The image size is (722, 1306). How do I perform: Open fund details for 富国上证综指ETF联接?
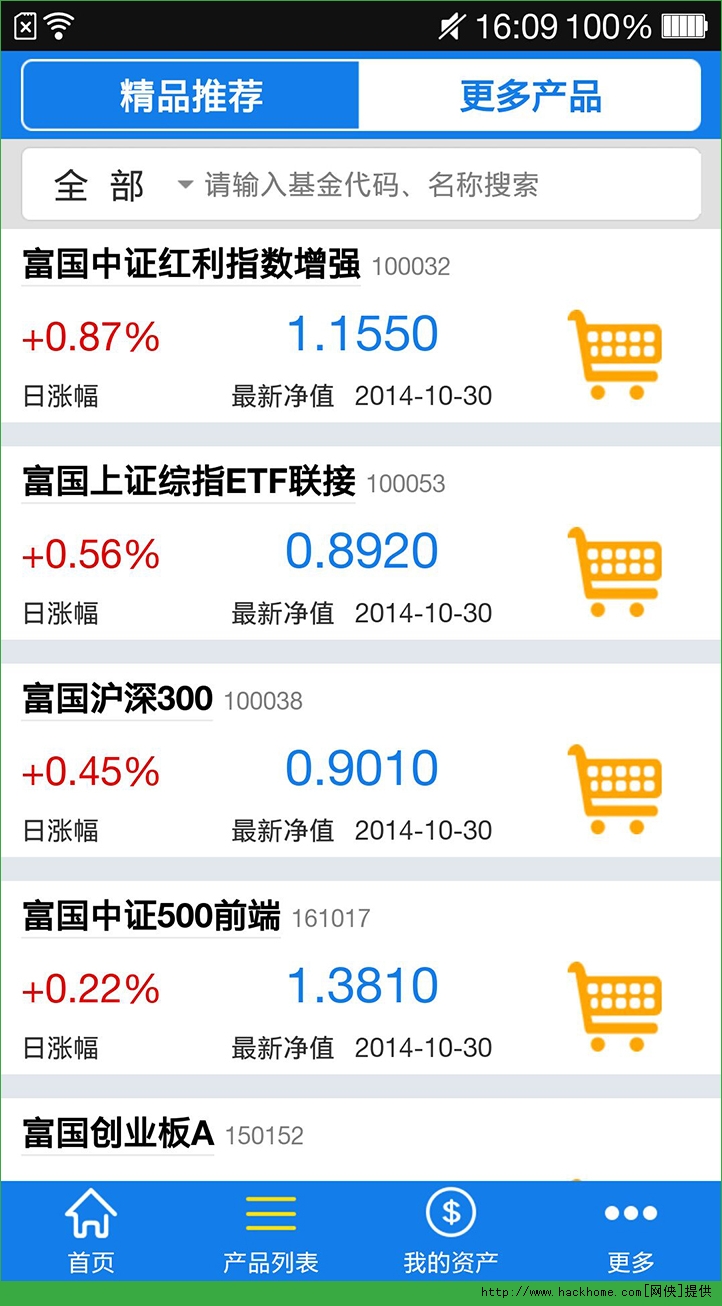[x=189, y=482]
